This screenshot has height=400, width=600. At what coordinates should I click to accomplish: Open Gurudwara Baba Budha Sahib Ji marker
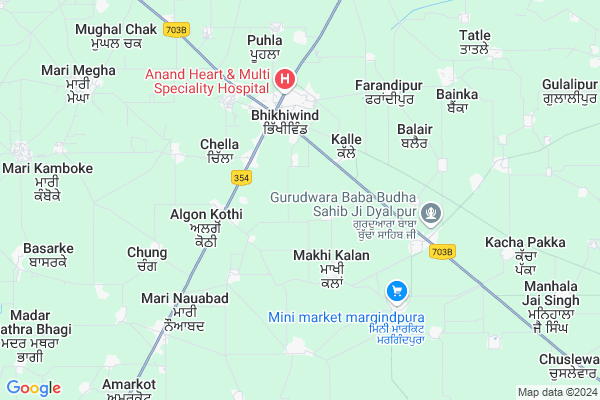431,211
